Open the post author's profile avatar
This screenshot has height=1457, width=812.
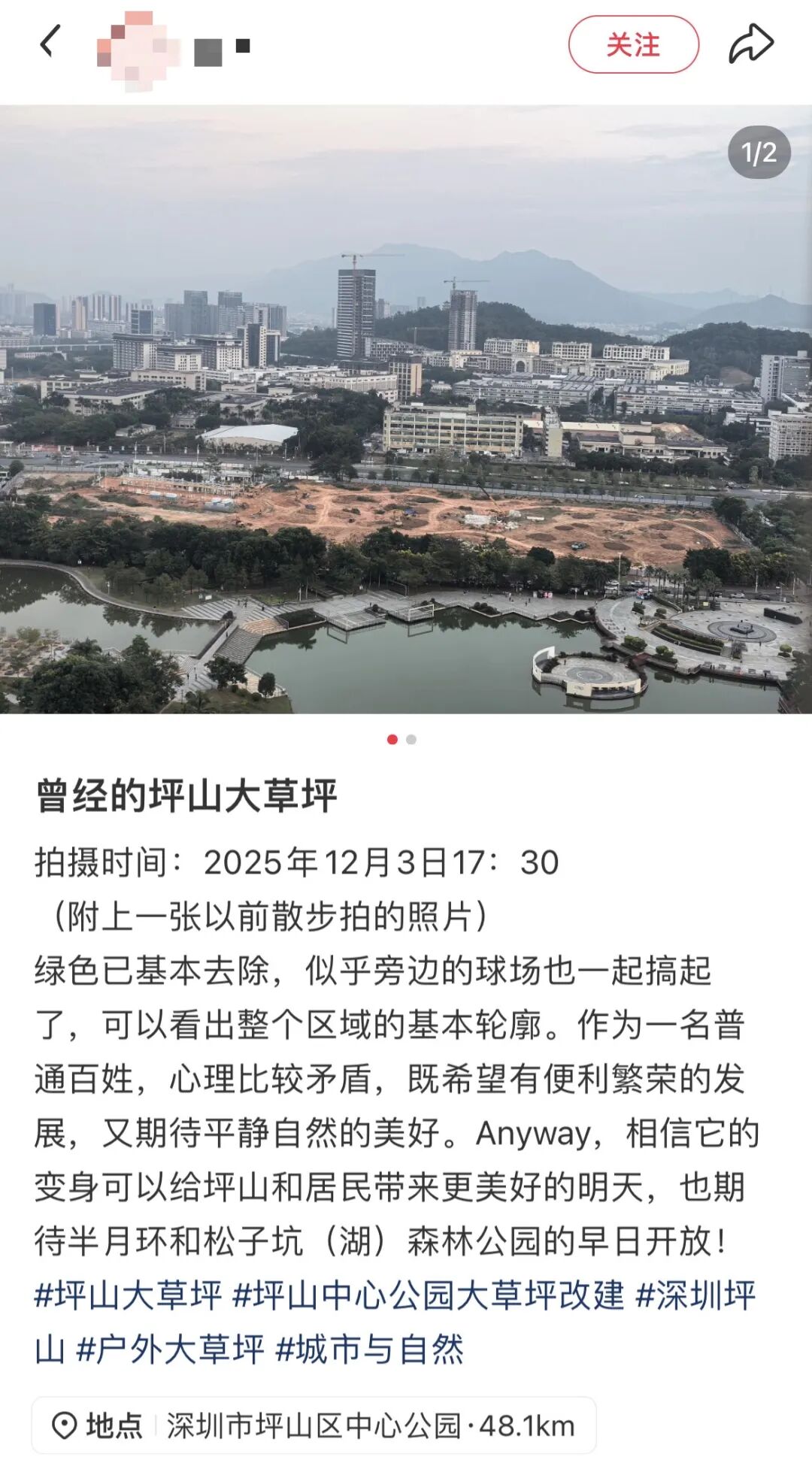point(138,50)
